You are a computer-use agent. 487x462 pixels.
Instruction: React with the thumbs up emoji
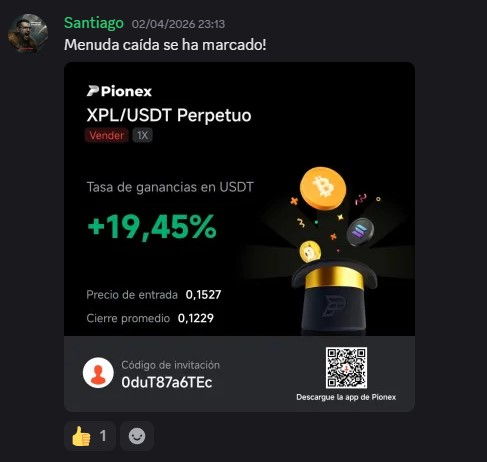(x=90, y=436)
